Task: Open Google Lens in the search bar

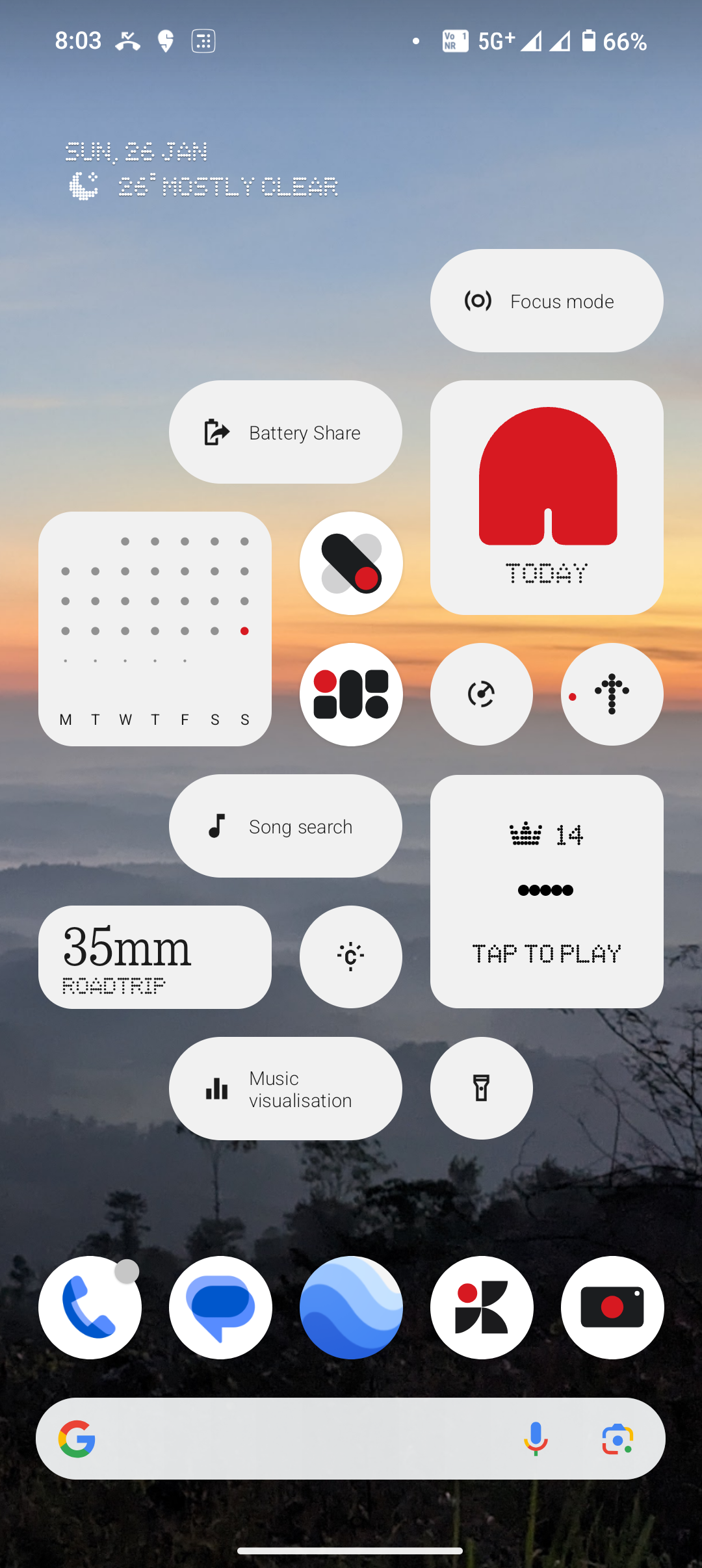Action: pos(617,1439)
